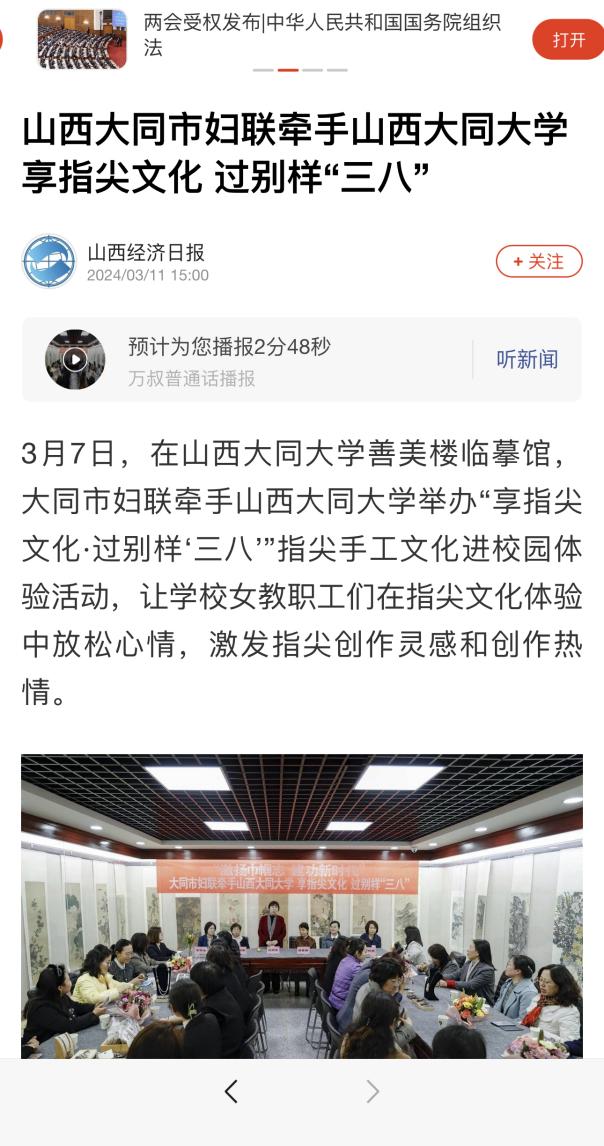This screenshot has height=1146, width=604.
Task: Tap 听新闻 to listen to article
Action: coord(527,359)
